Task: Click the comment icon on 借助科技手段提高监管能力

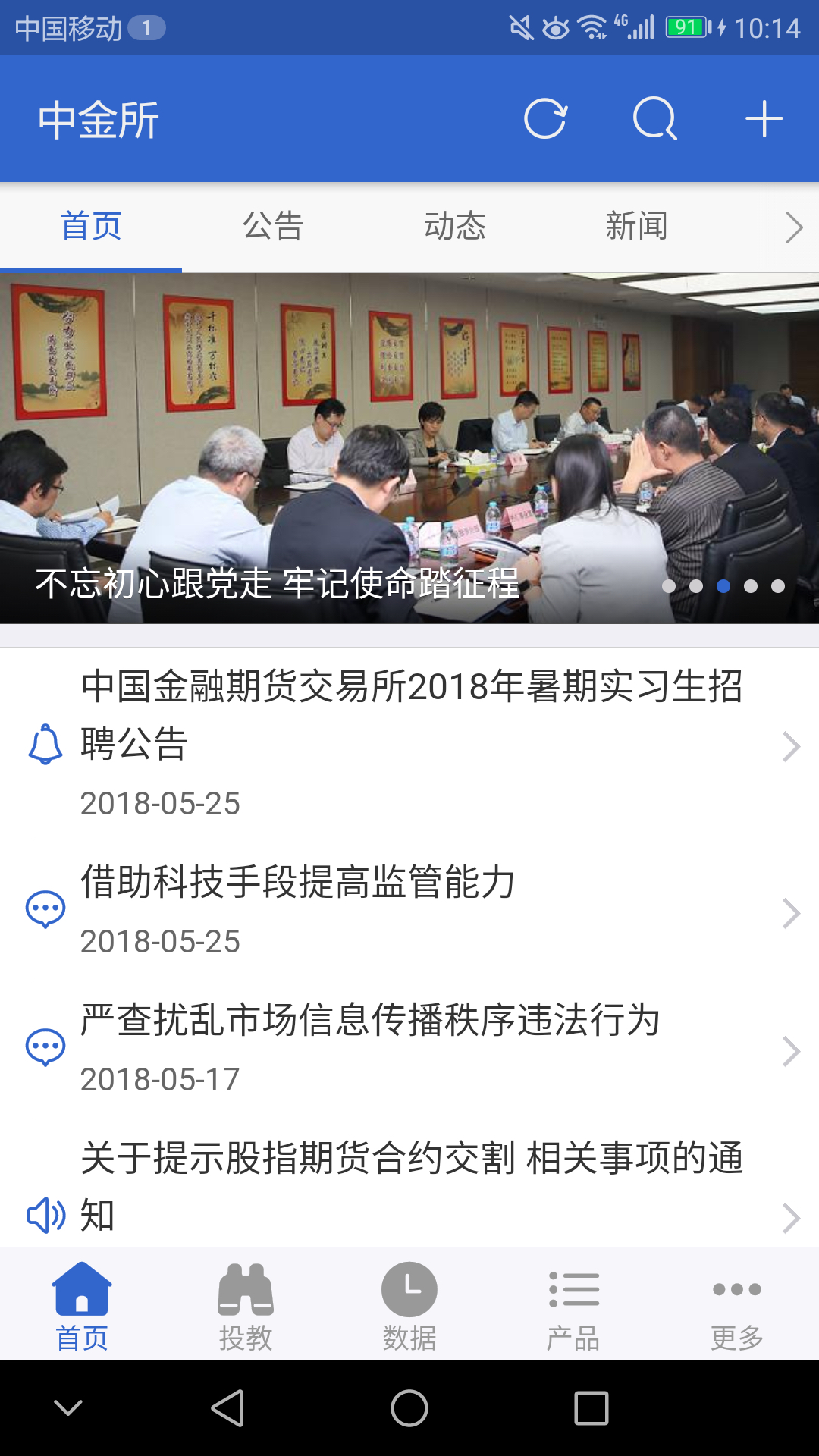Action: pyautogui.click(x=45, y=910)
